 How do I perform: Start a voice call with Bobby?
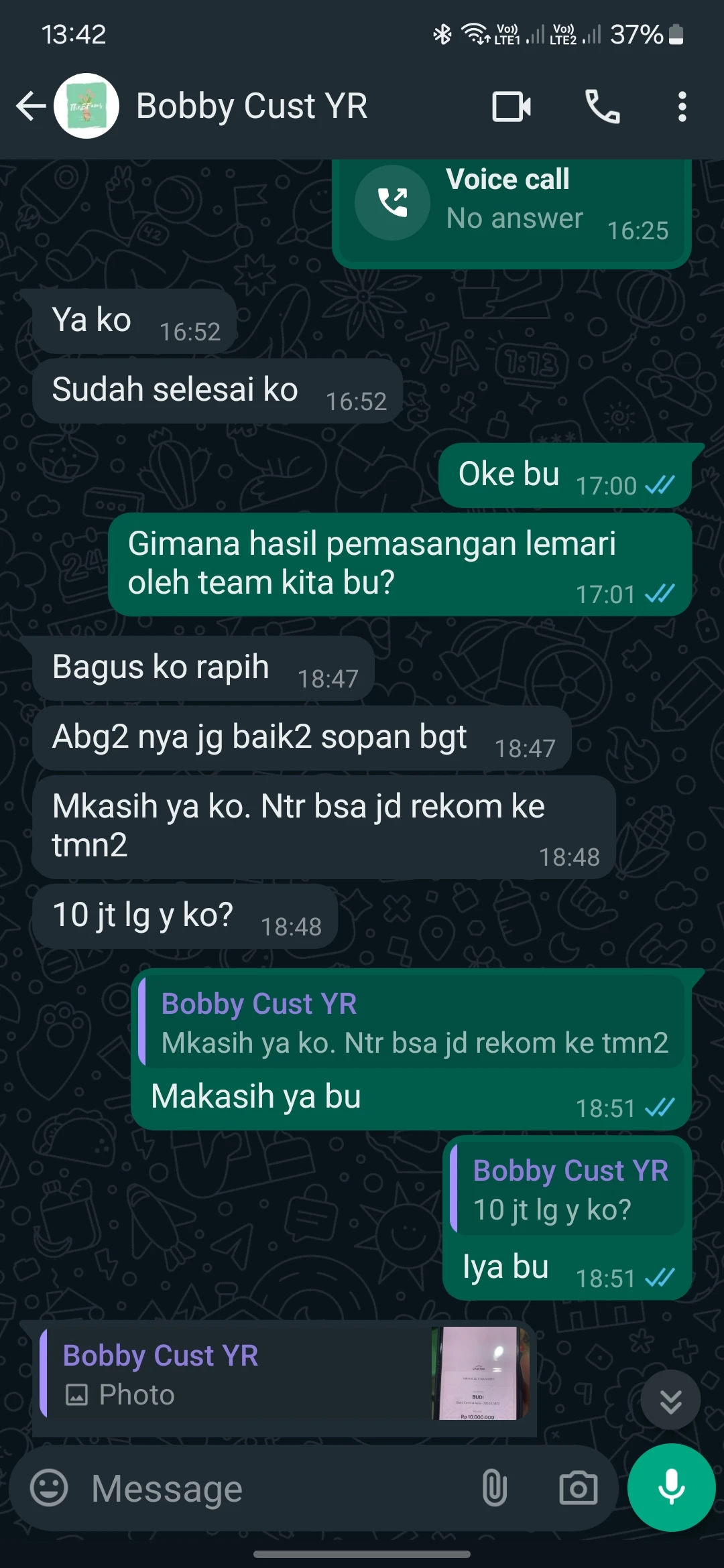click(x=602, y=107)
